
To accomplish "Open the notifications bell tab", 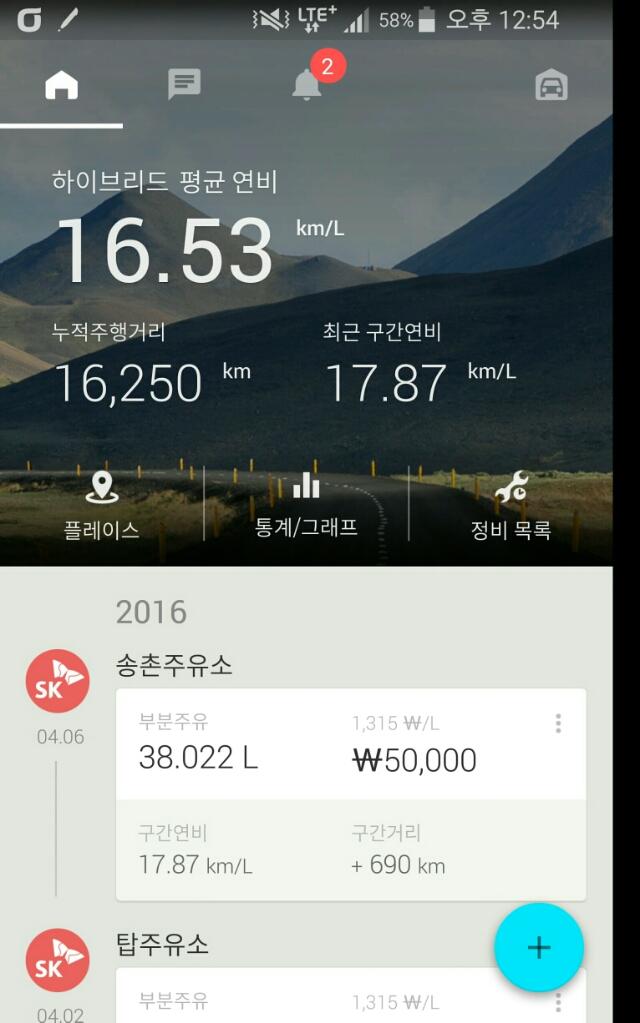I will click(x=307, y=86).
